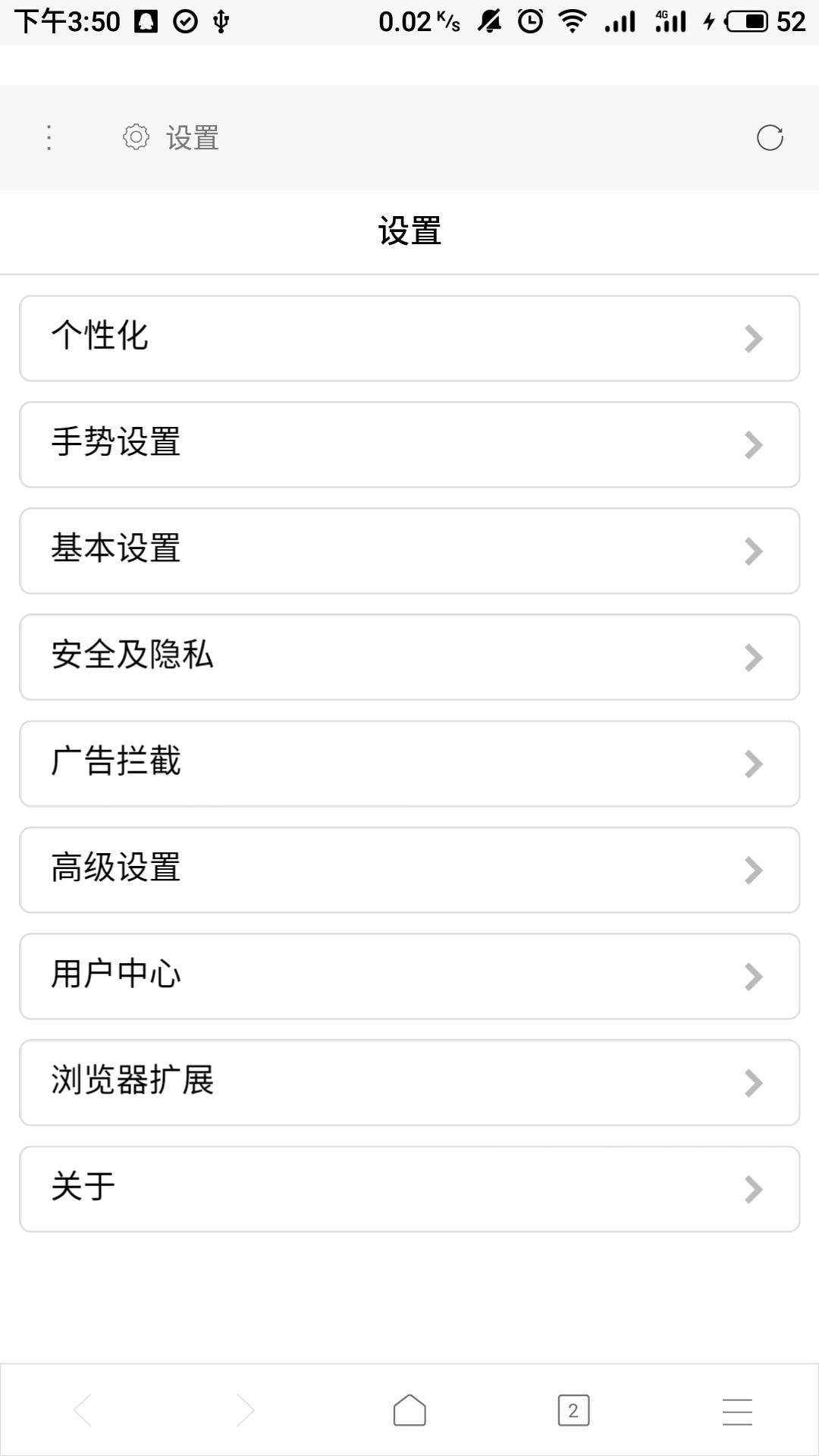Open the bottom hamburger menu icon

pos(736,1408)
